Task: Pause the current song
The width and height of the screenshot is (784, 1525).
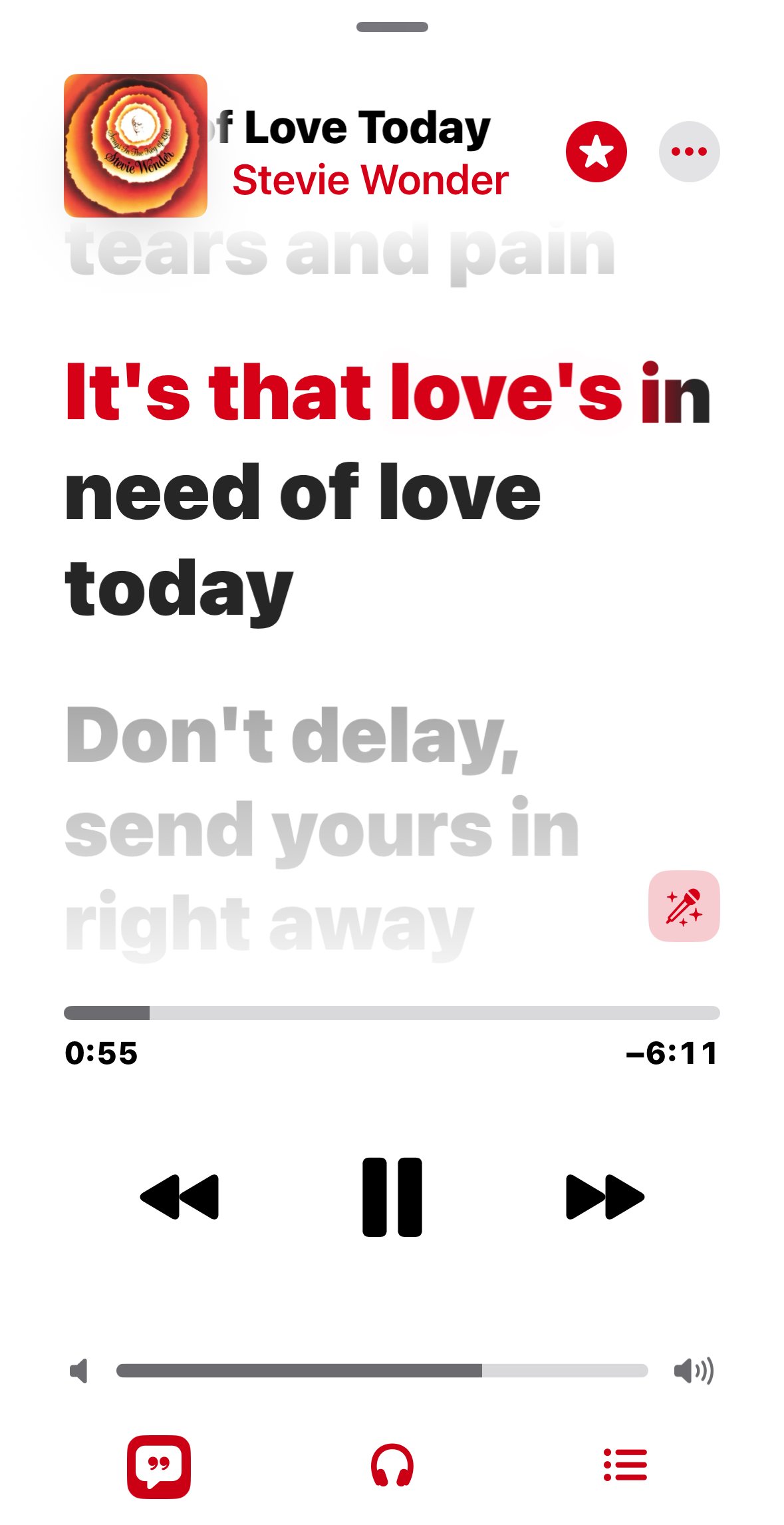Action: coord(392,1197)
